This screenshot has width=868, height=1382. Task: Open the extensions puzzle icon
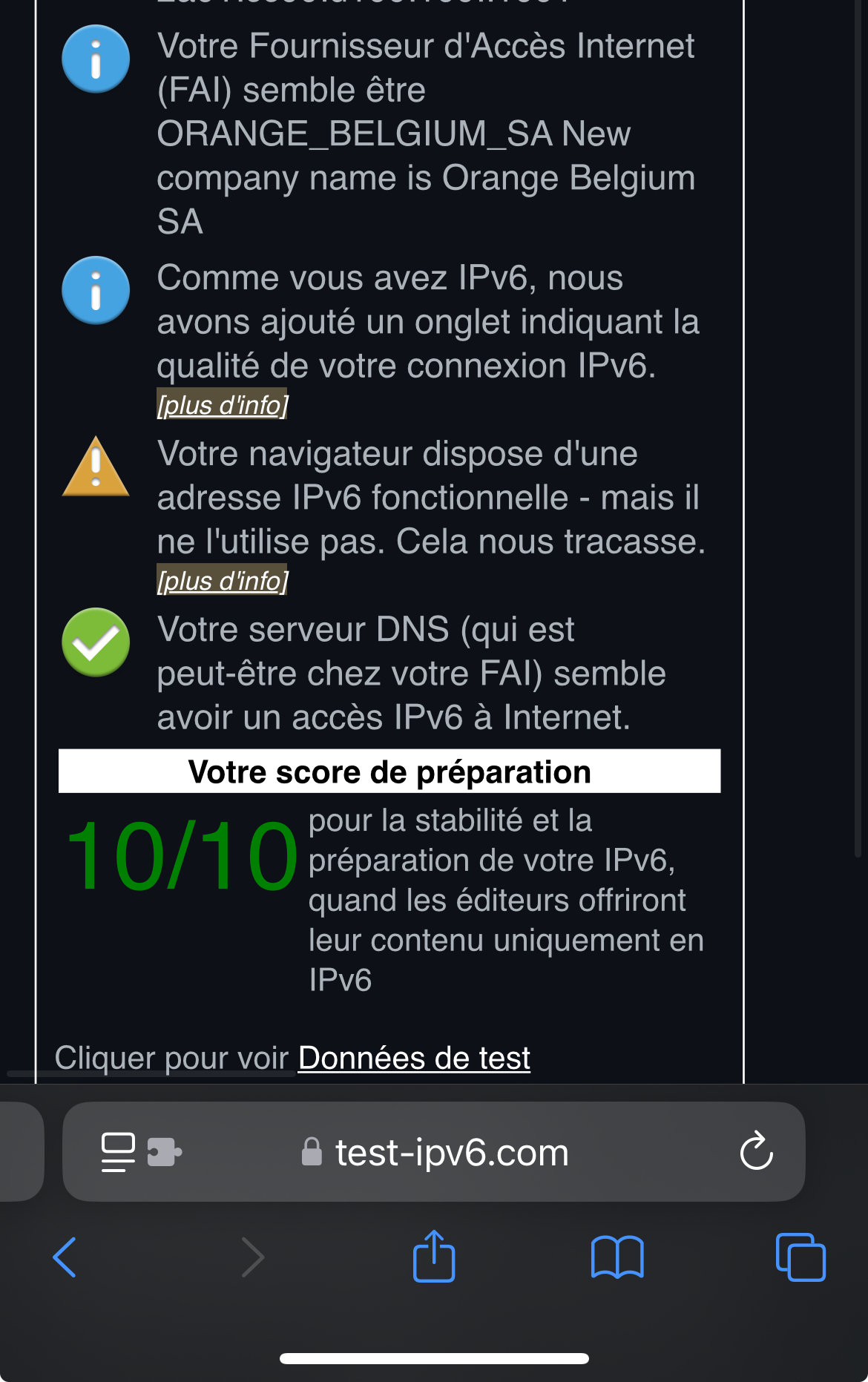(x=164, y=1152)
